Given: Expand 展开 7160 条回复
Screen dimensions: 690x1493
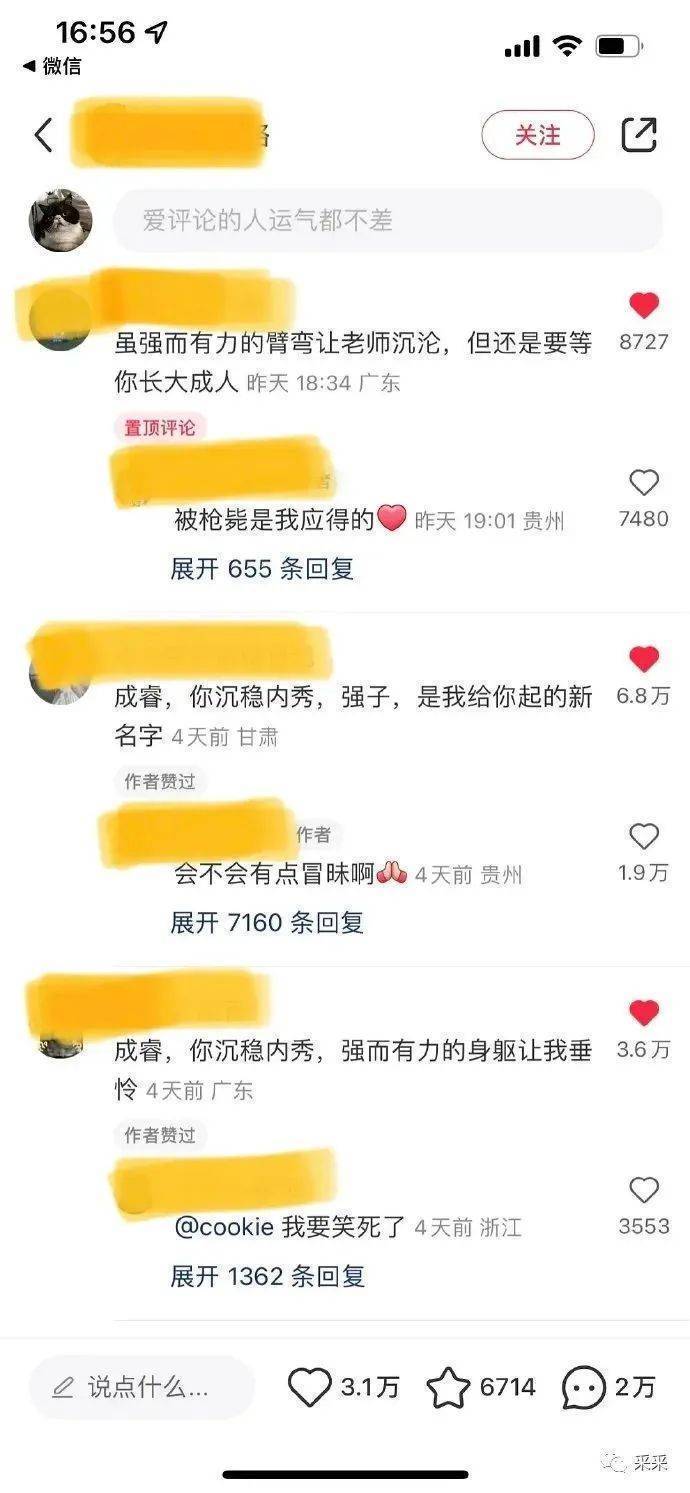Looking at the screenshot, I should point(267,922).
